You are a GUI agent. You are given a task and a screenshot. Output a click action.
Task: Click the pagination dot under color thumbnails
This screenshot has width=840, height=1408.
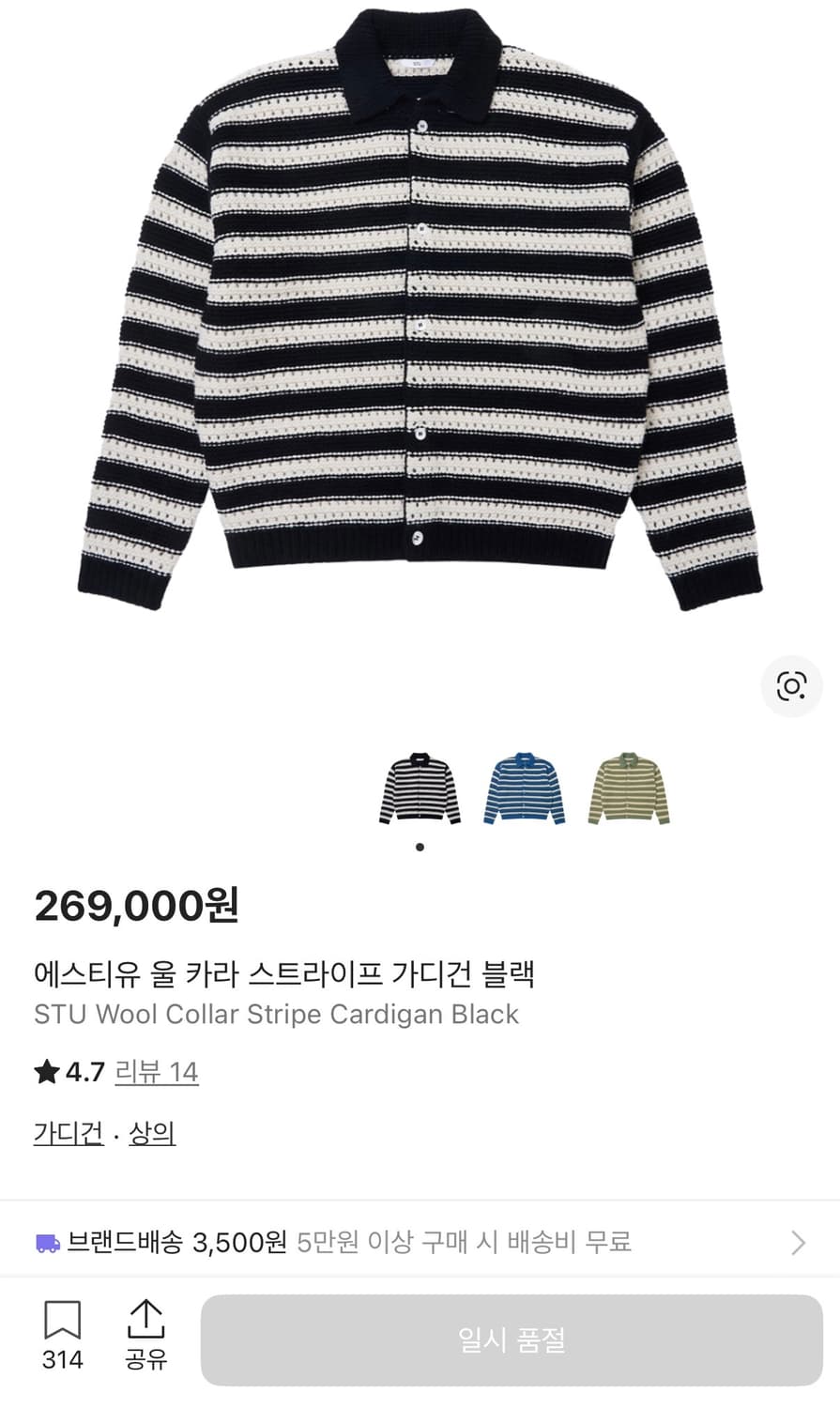420,846
